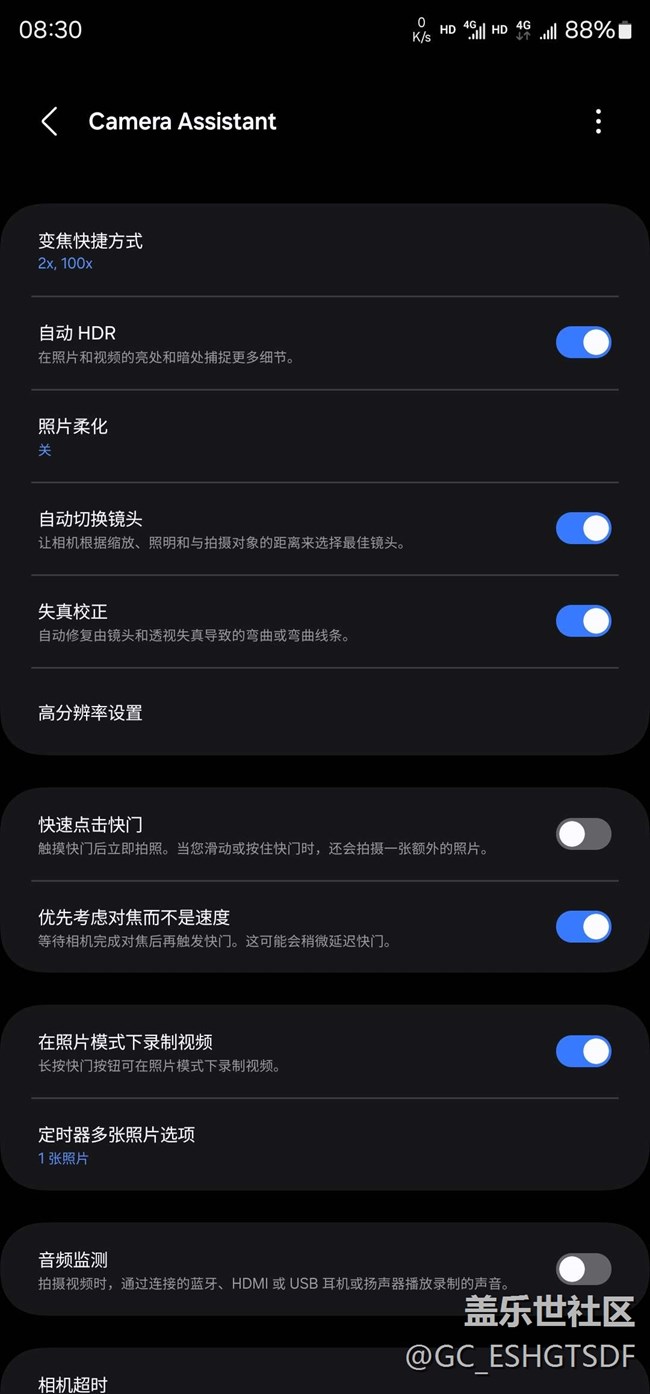Open 相机超时 setting

click(x=325, y=1378)
